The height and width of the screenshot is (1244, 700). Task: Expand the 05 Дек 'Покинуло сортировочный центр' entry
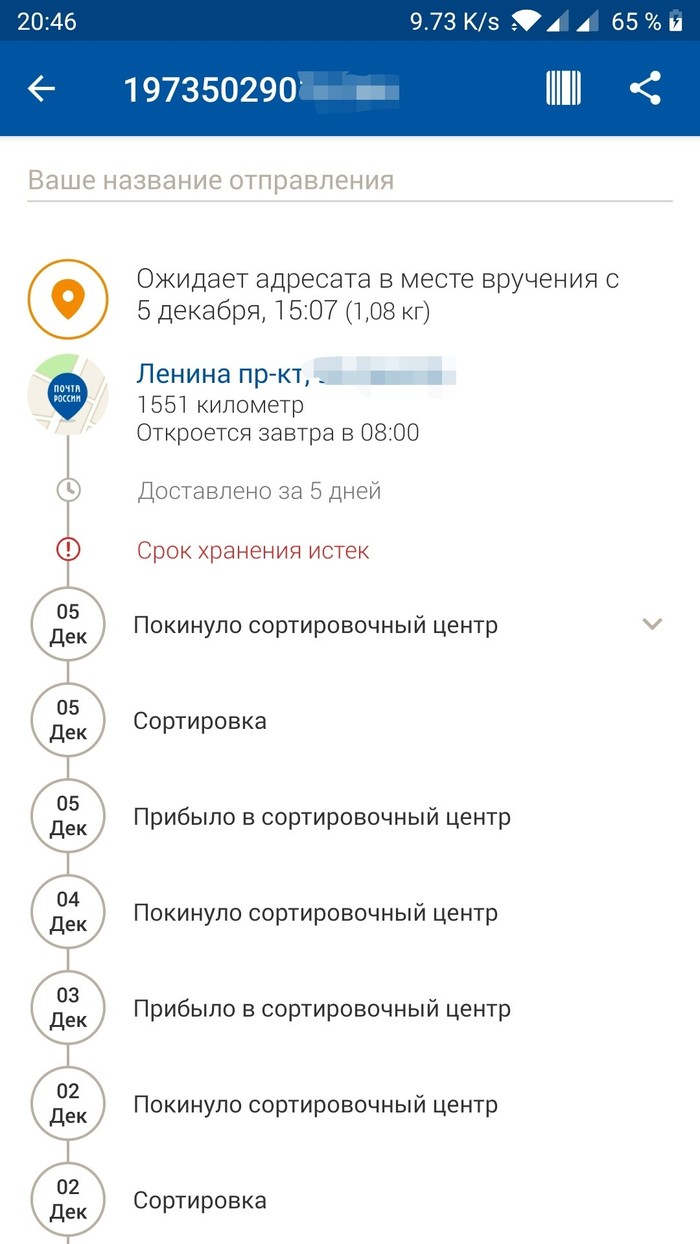652,625
